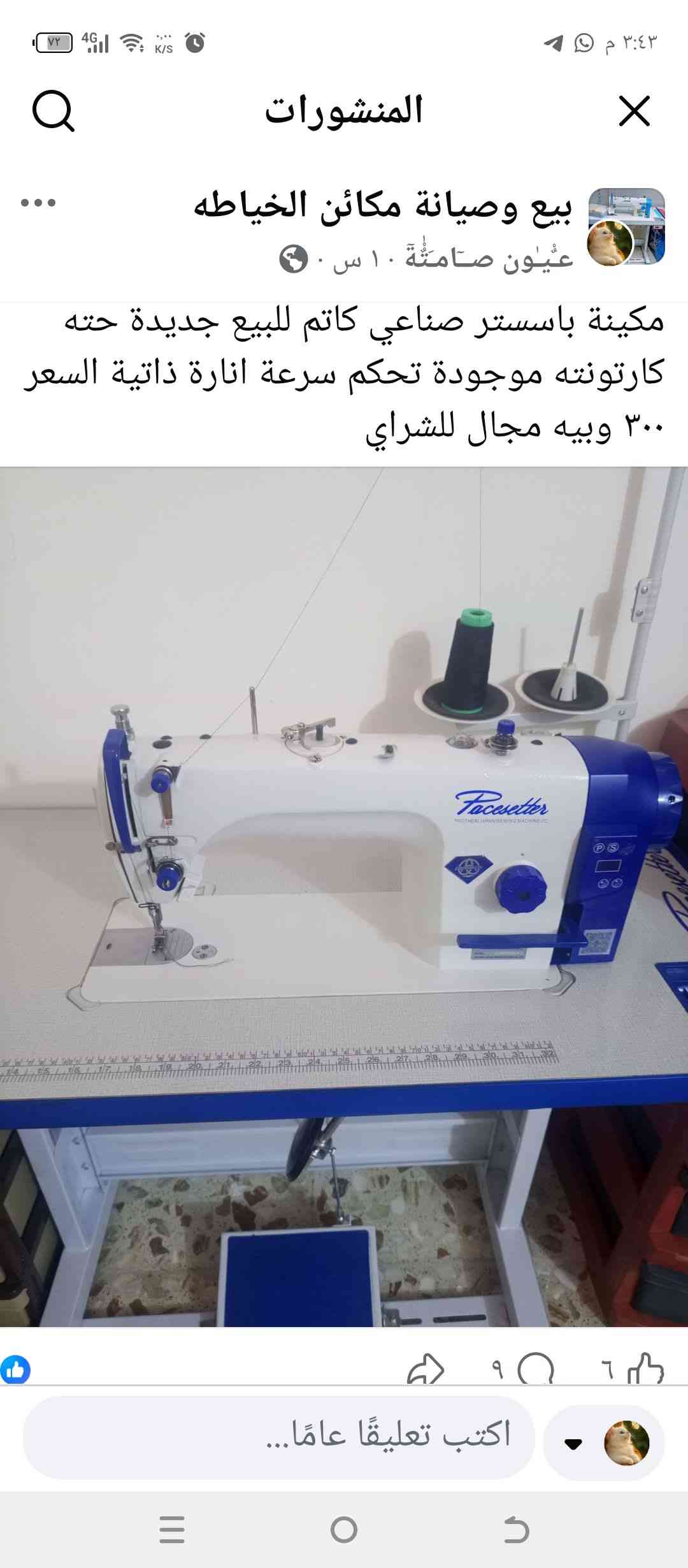Switch the commenting account with the dropdown
Viewport: 688px width, 1568px height.
tap(573, 1444)
